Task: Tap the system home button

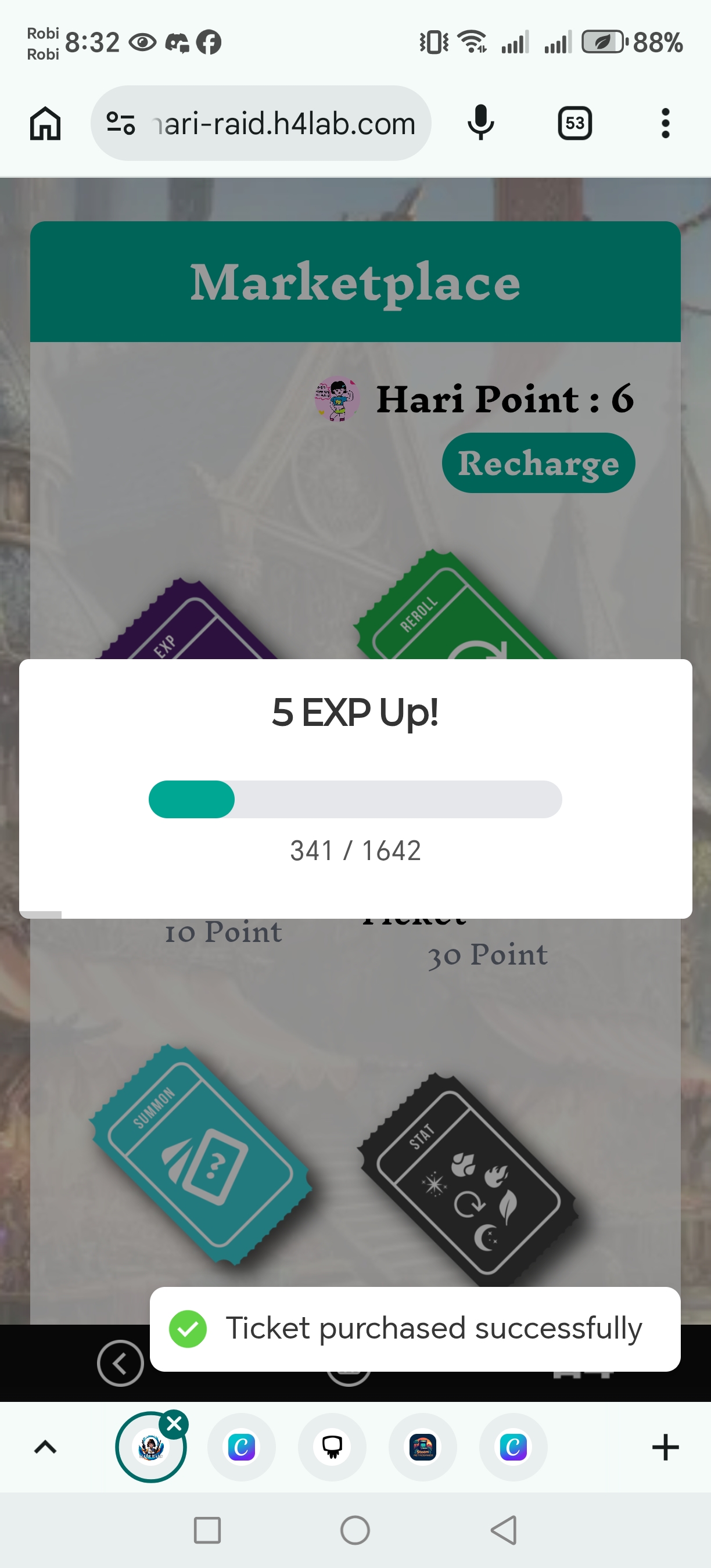Action: click(355, 1530)
